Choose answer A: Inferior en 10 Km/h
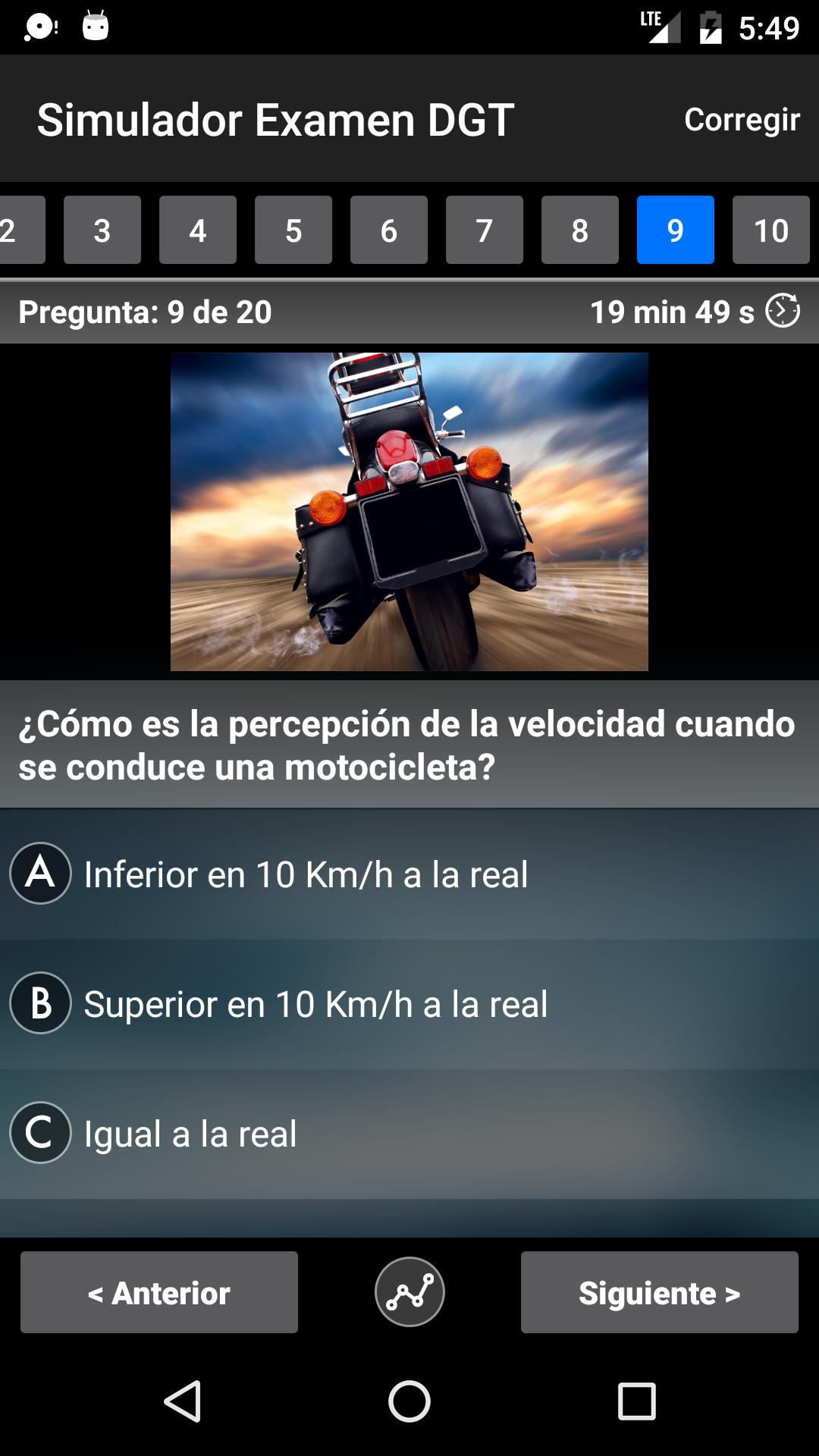The image size is (819, 1456). point(409,874)
